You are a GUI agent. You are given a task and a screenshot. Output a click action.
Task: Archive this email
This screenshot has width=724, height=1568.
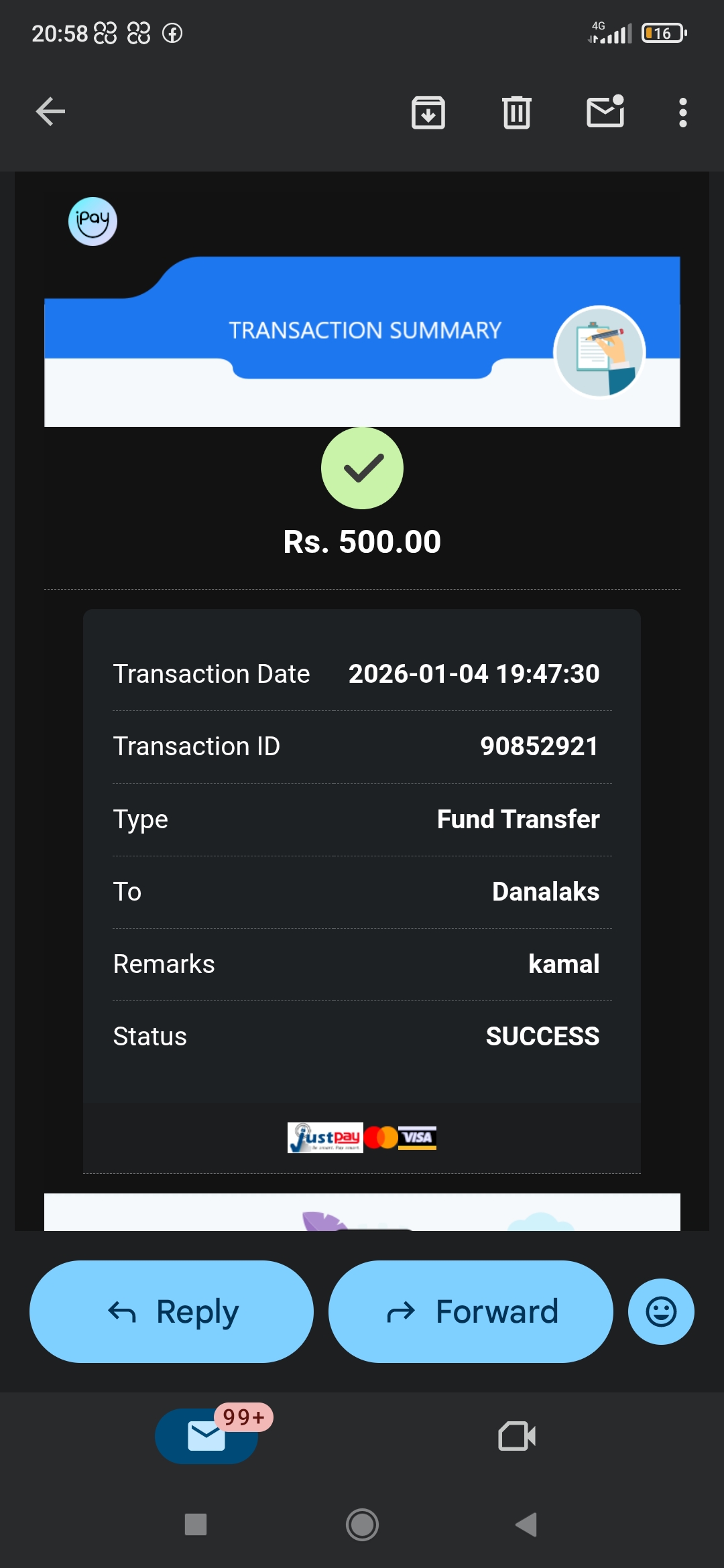point(428,113)
